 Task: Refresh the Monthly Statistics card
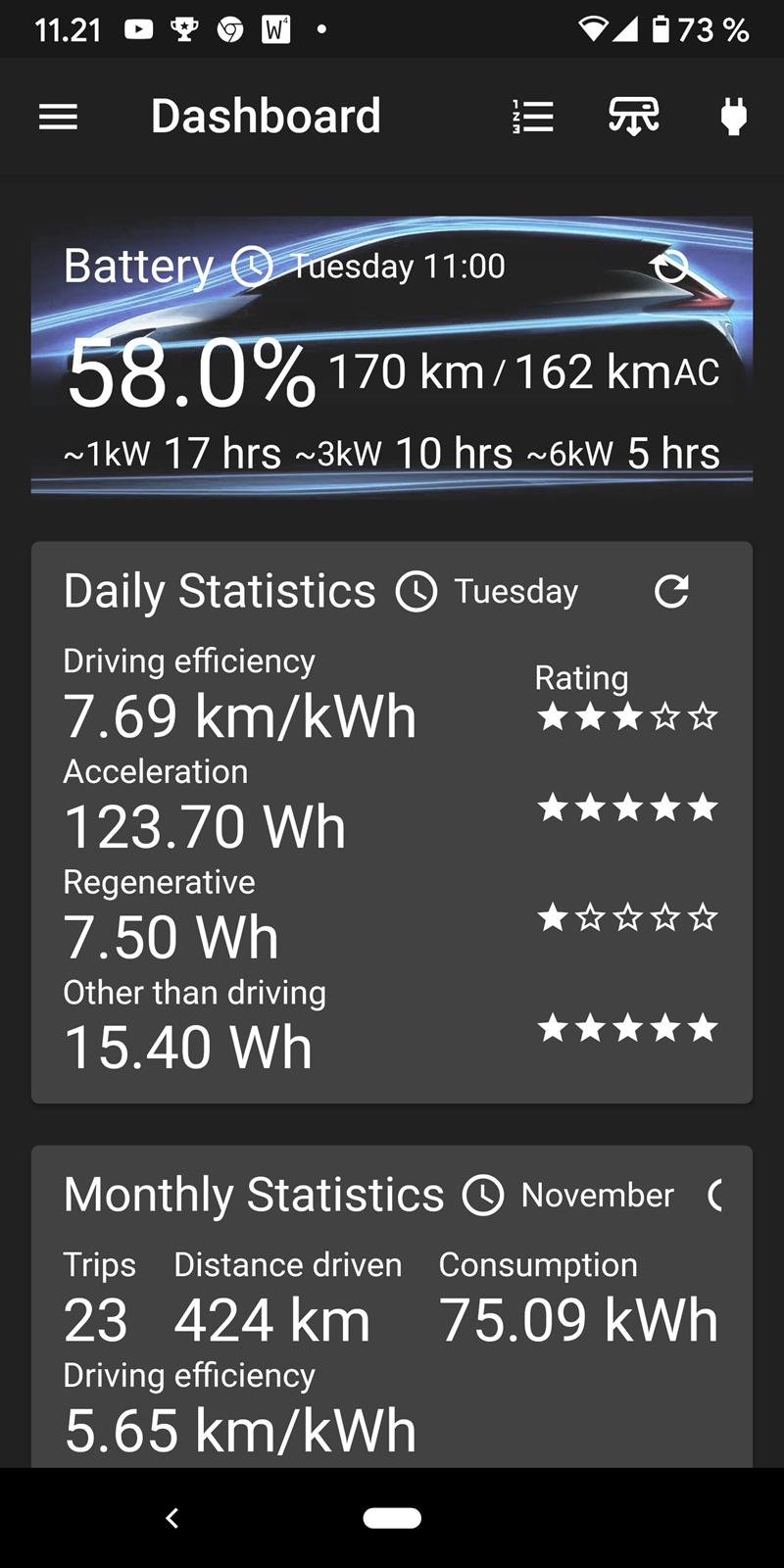pyautogui.click(x=718, y=1196)
